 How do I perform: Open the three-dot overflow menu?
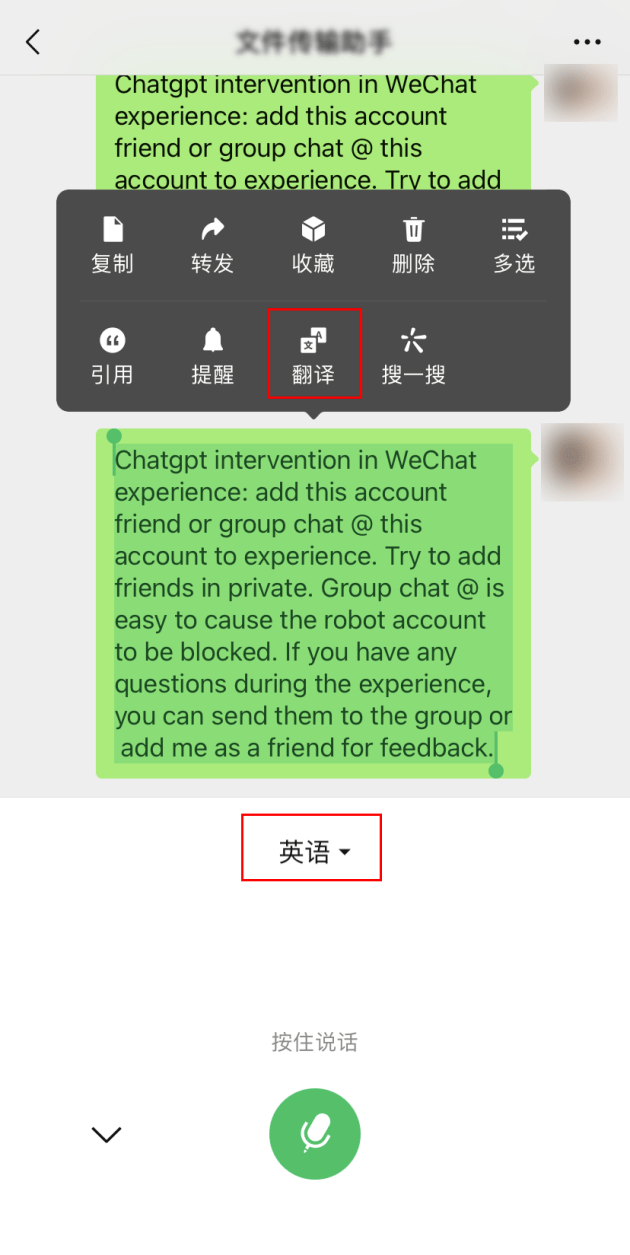[587, 42]
